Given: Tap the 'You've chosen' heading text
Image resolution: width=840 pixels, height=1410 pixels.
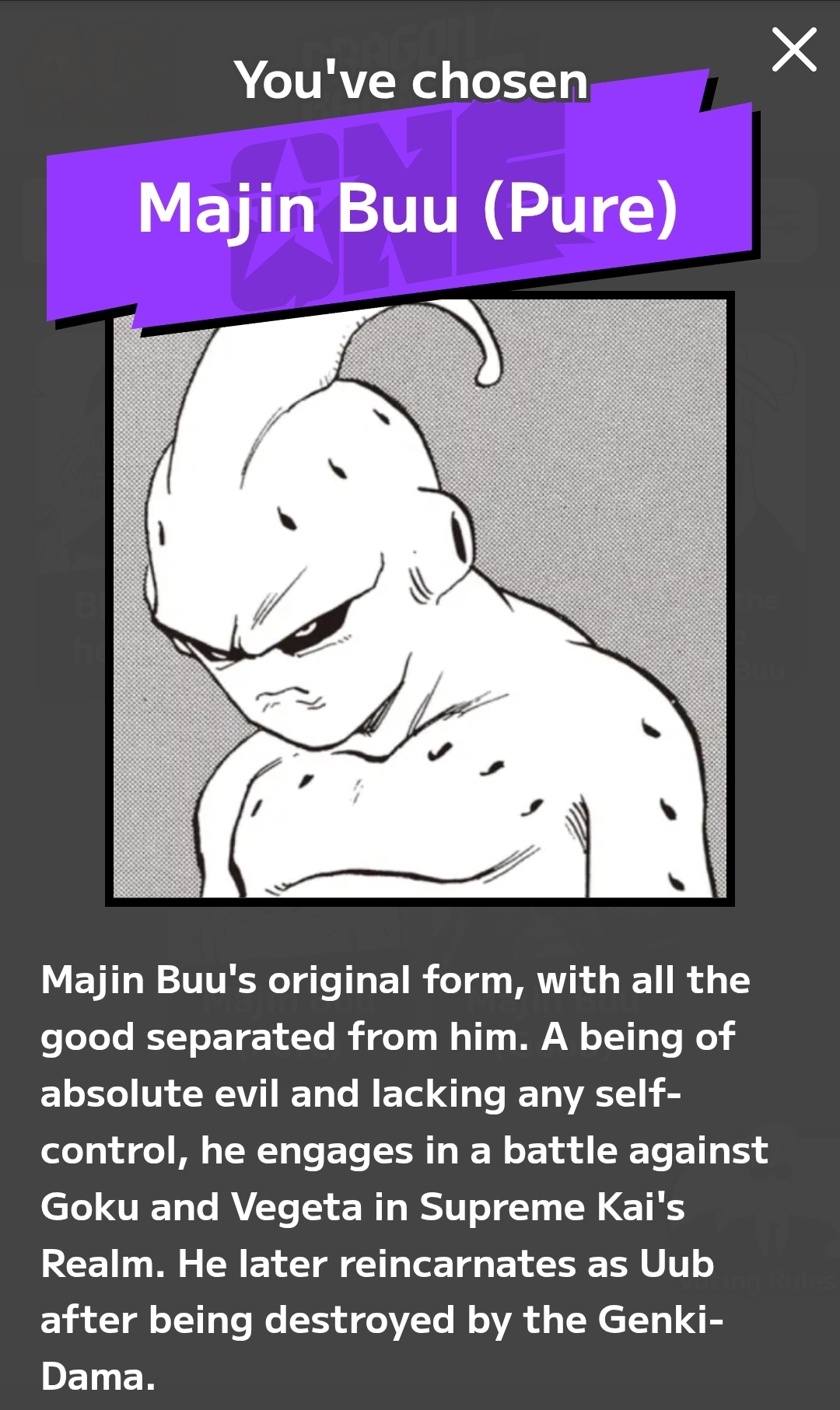Looking at the screenshot, I should pos(411,83).
